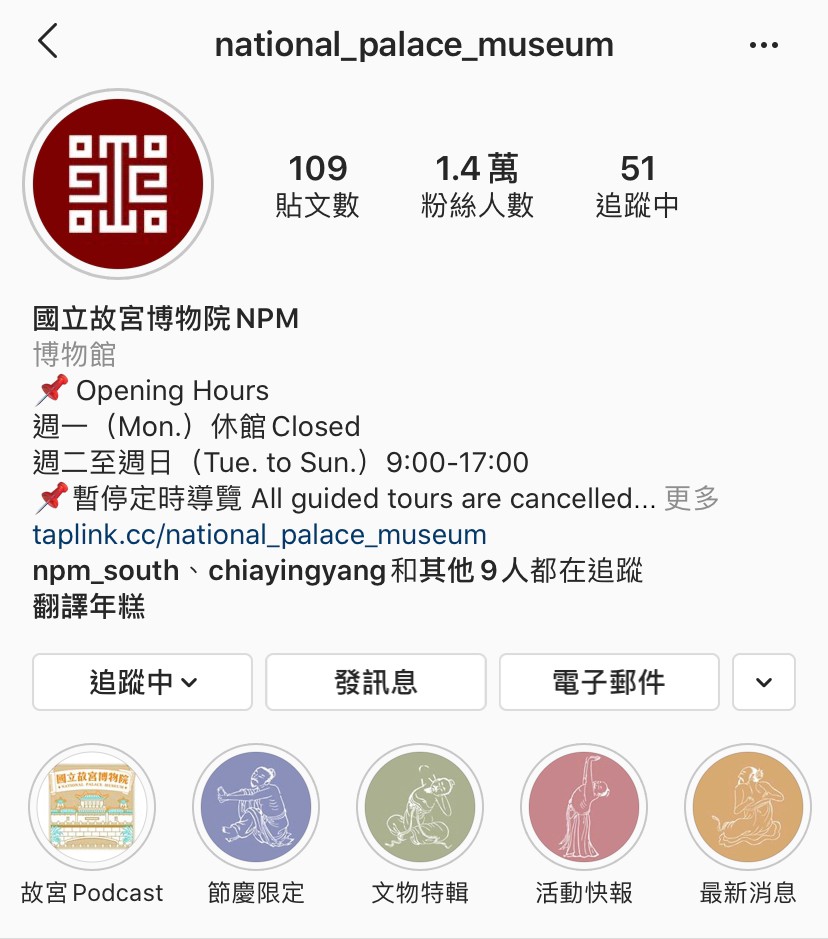View the 最新消息 story highlight
Image resolution: width=828 pixels, height=939 pixels.
point(747,807)
